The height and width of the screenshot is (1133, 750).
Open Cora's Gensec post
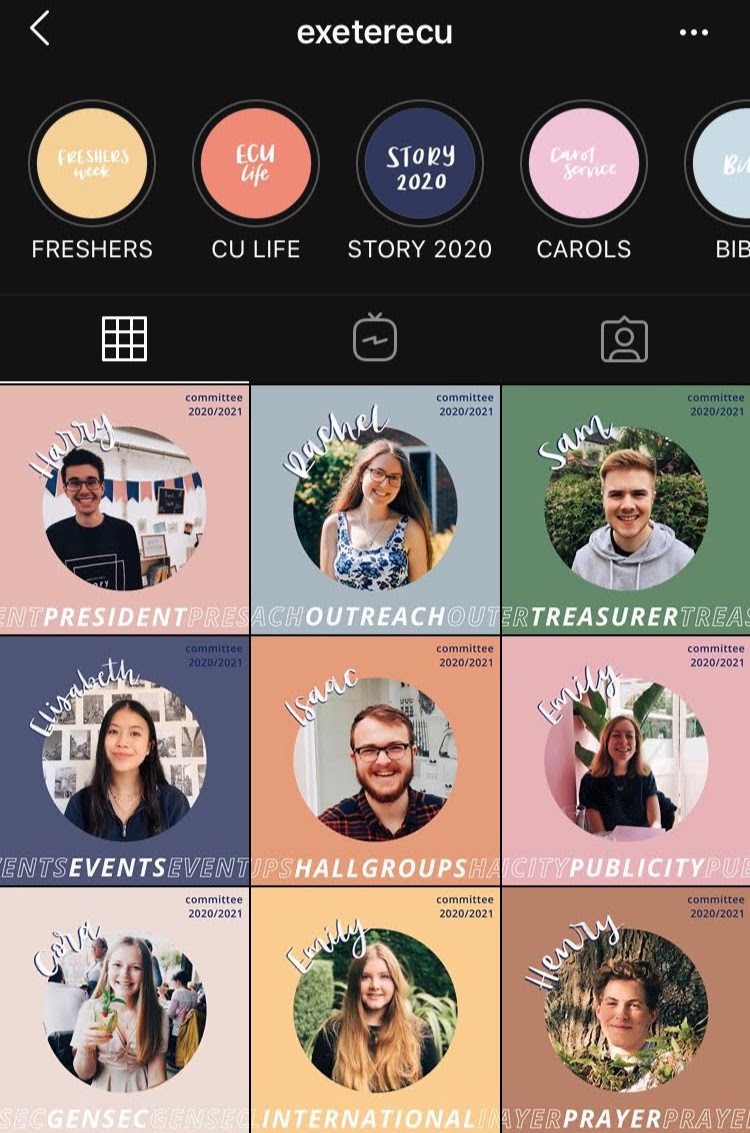(124, 1010)
